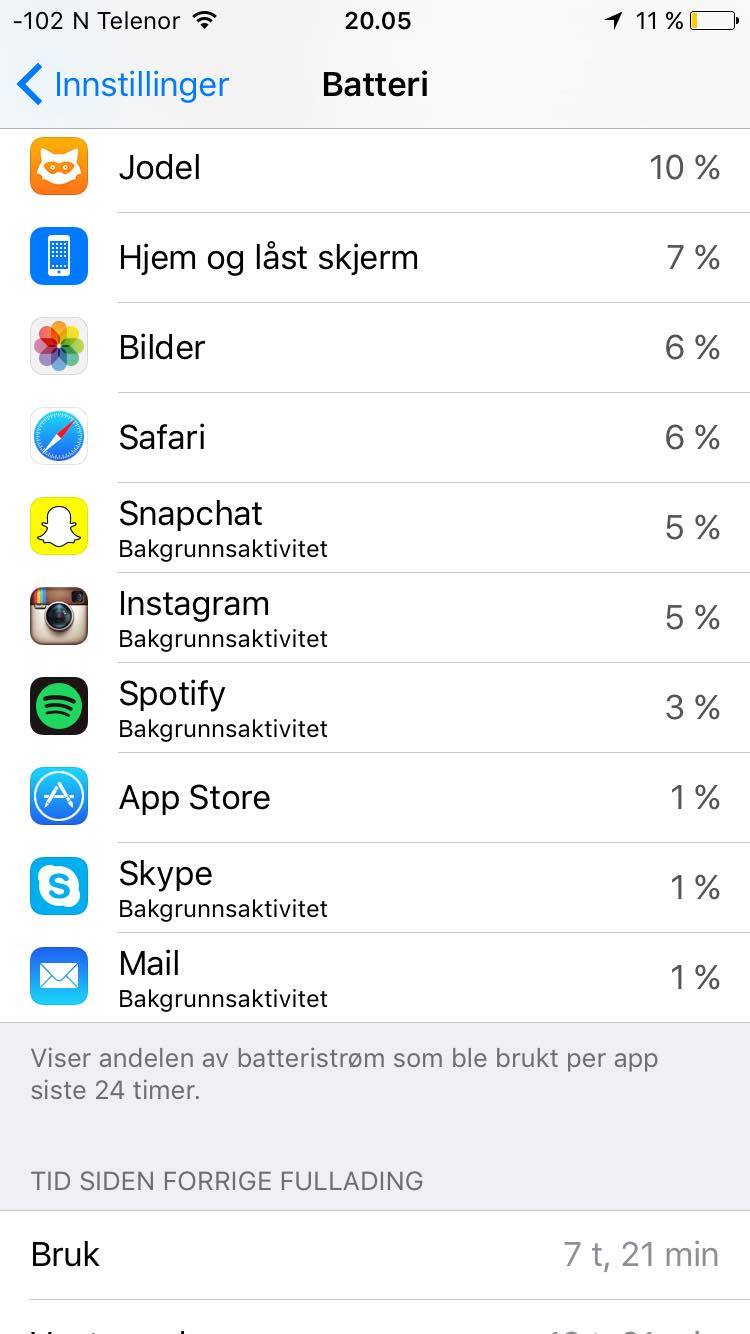Go back to Innstillinger
The width and height of the screenshot is (750, 1334).
tap(123, 85)
